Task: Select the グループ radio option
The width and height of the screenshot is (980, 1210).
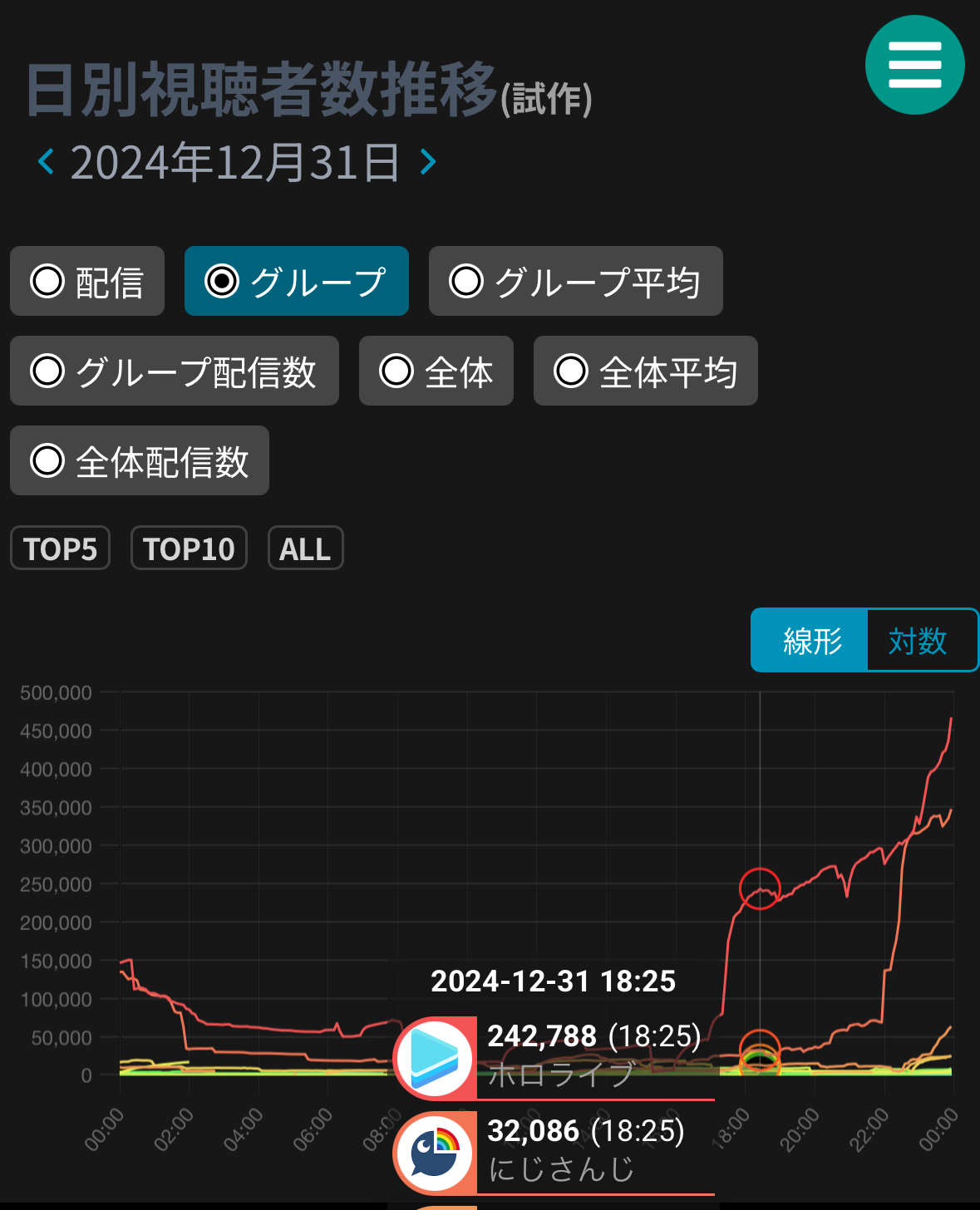Action: pyautogui.click(x=296, y=282)
